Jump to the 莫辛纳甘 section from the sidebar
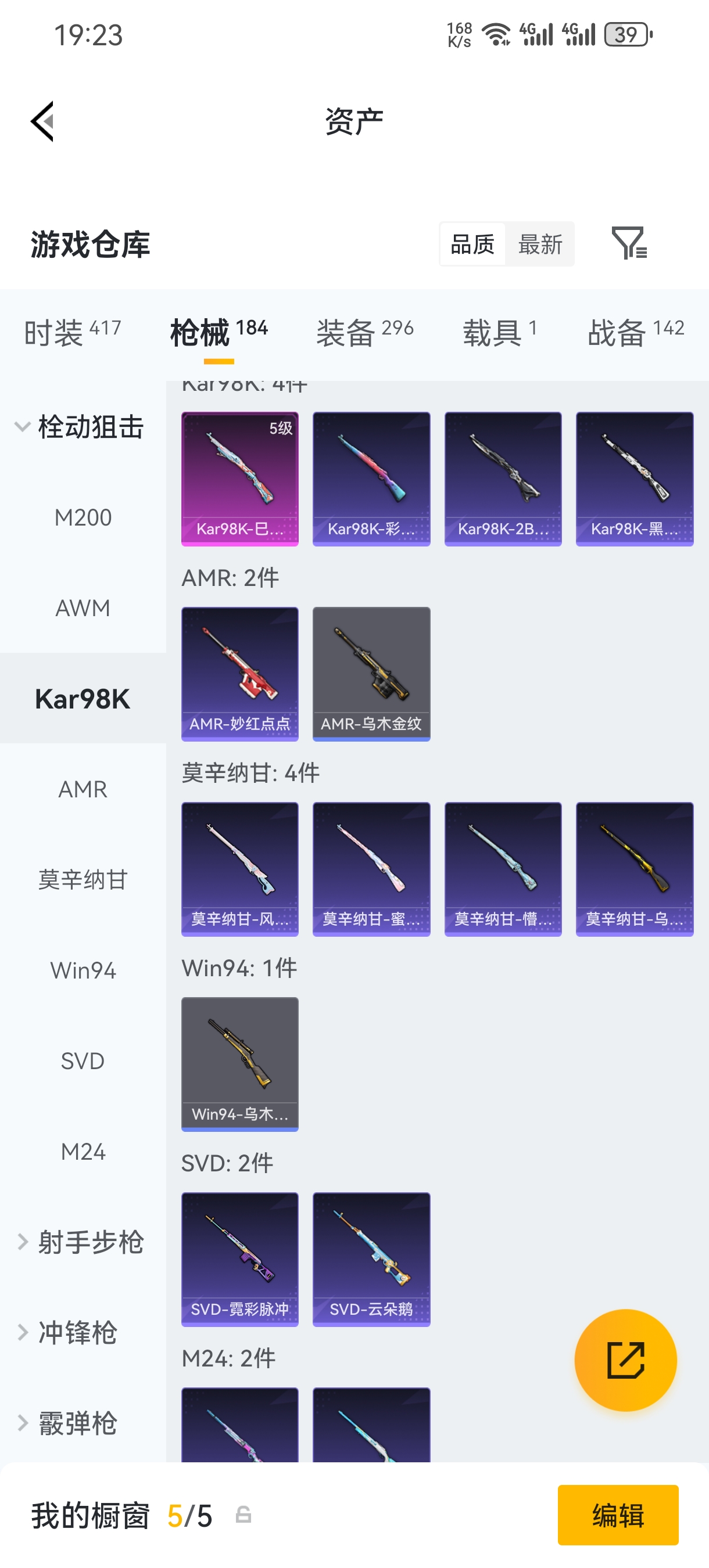The height and width of the screenshot is (1568, 709). tap(83, 880)
